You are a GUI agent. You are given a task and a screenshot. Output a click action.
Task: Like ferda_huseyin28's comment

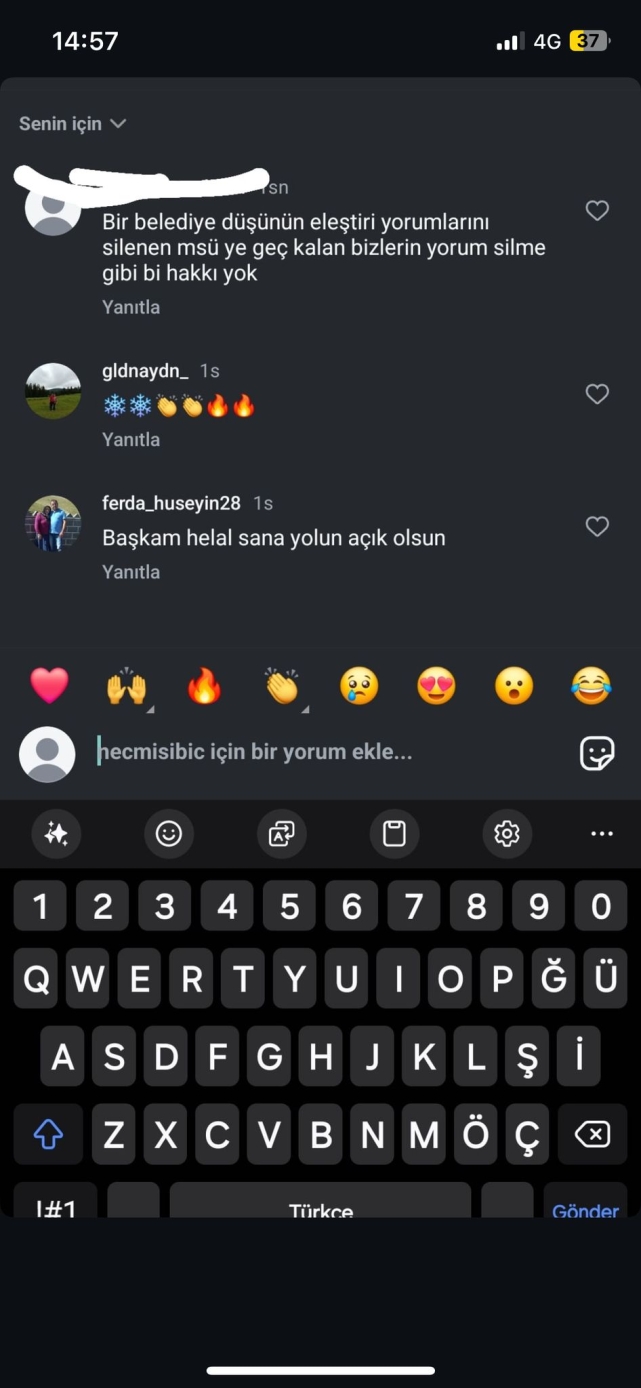597,526
